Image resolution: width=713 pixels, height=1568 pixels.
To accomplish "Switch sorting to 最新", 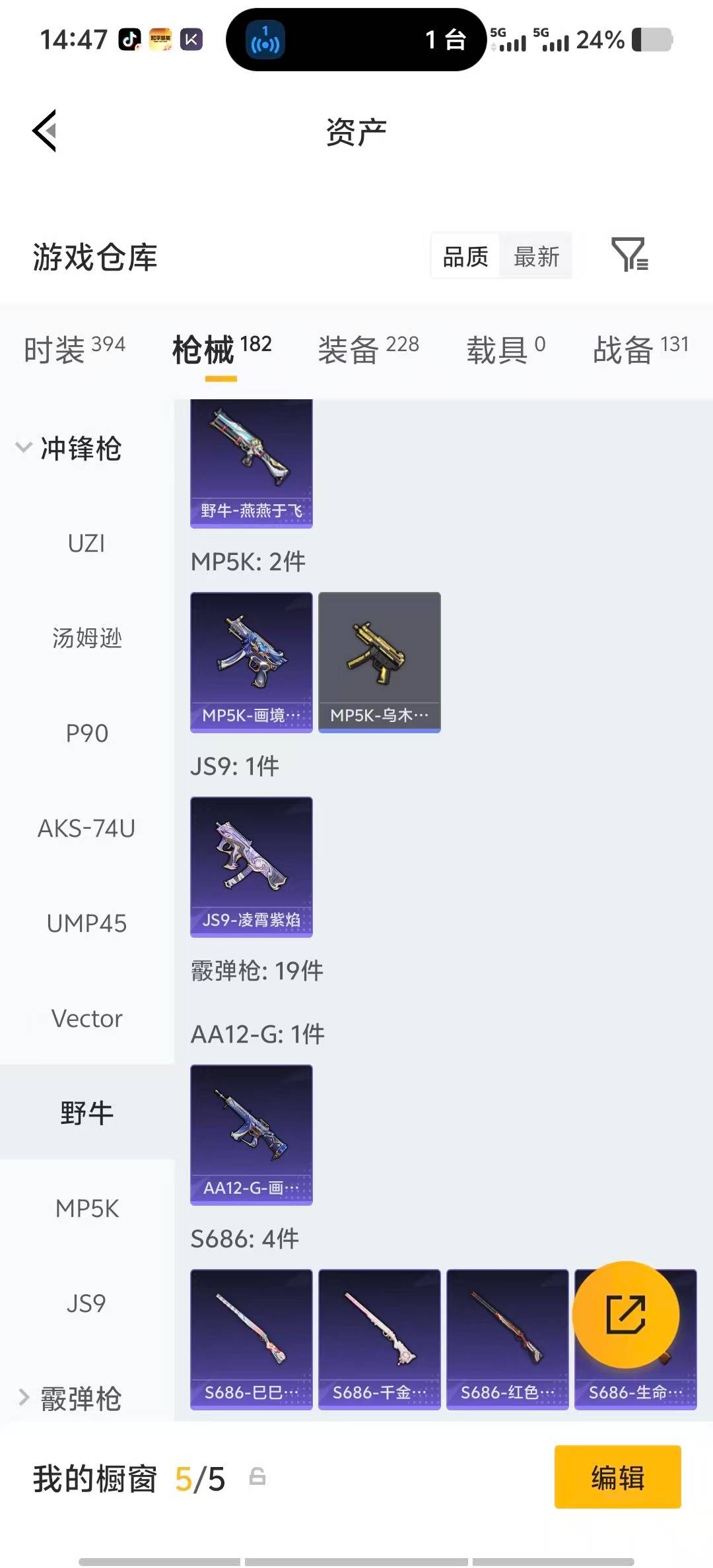I will 537,256.
